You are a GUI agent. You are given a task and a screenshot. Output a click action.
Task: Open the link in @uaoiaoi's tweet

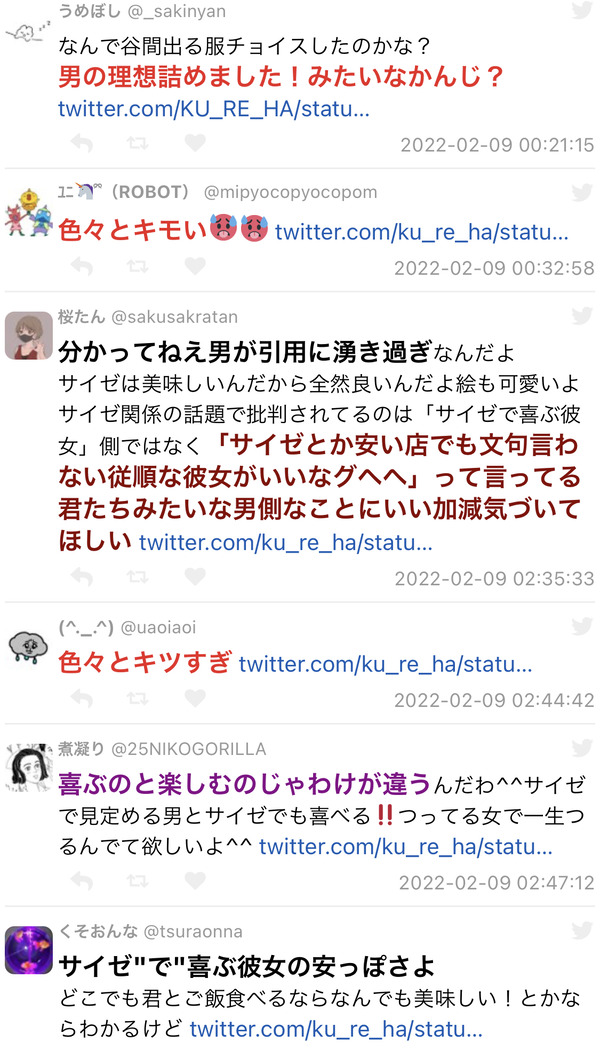385,664
